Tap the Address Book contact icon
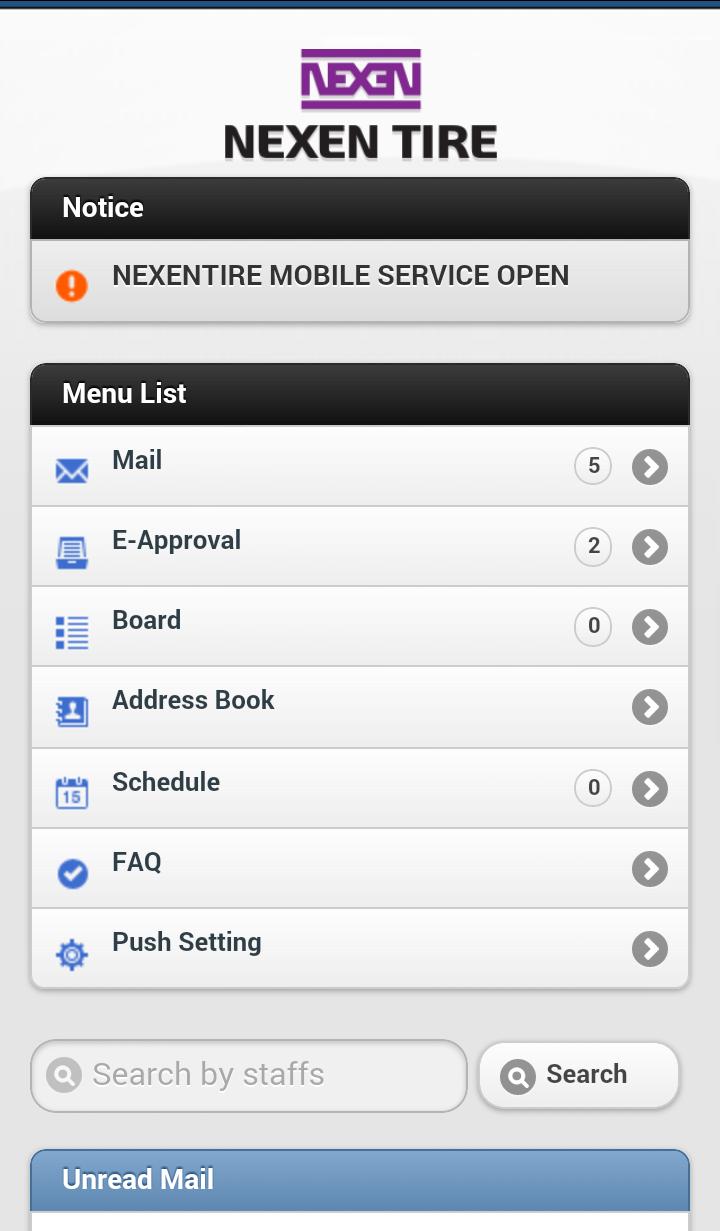The height and width of the screenshot is (1231, 720). point(72,707)
